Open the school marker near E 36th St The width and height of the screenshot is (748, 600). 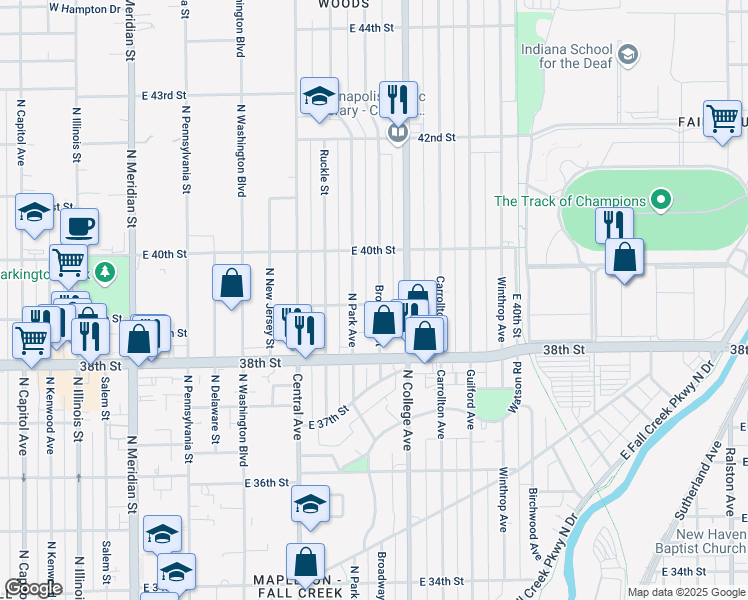click(310, 503)
